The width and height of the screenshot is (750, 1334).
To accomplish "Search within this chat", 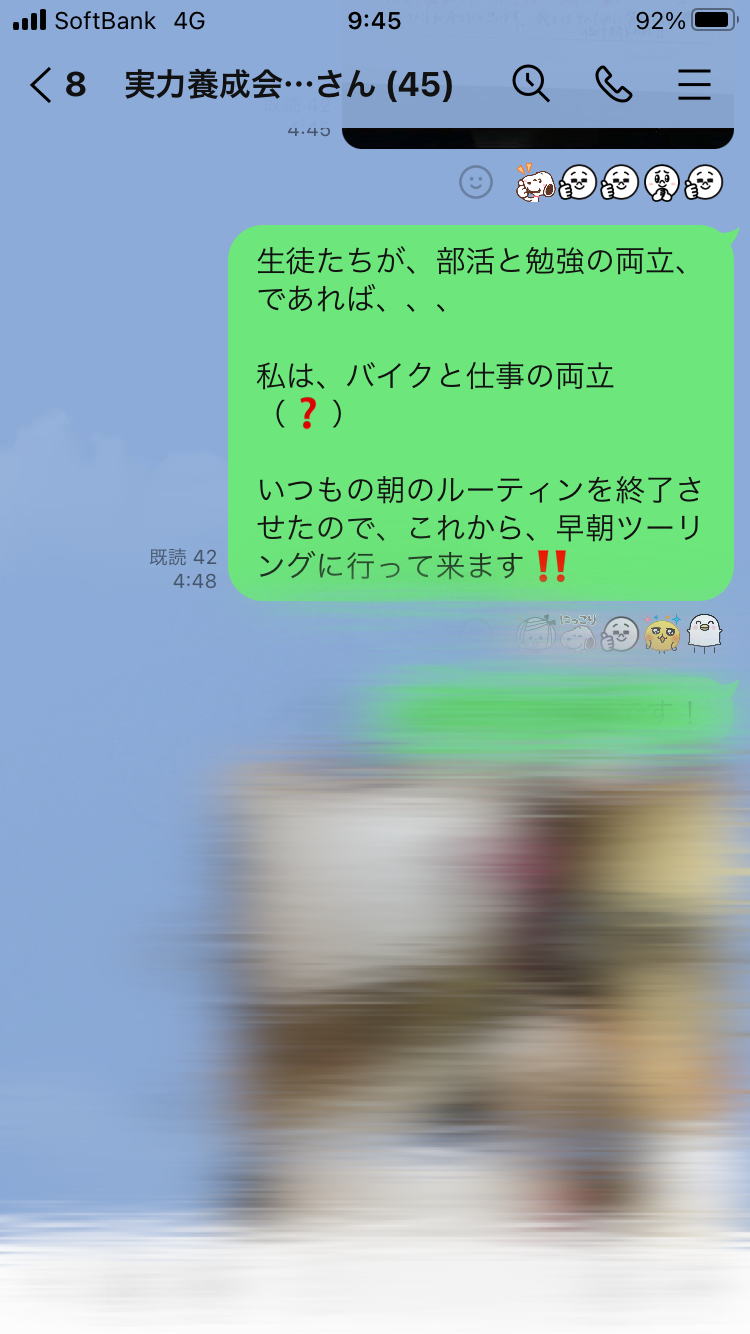I will coord(531,85).
